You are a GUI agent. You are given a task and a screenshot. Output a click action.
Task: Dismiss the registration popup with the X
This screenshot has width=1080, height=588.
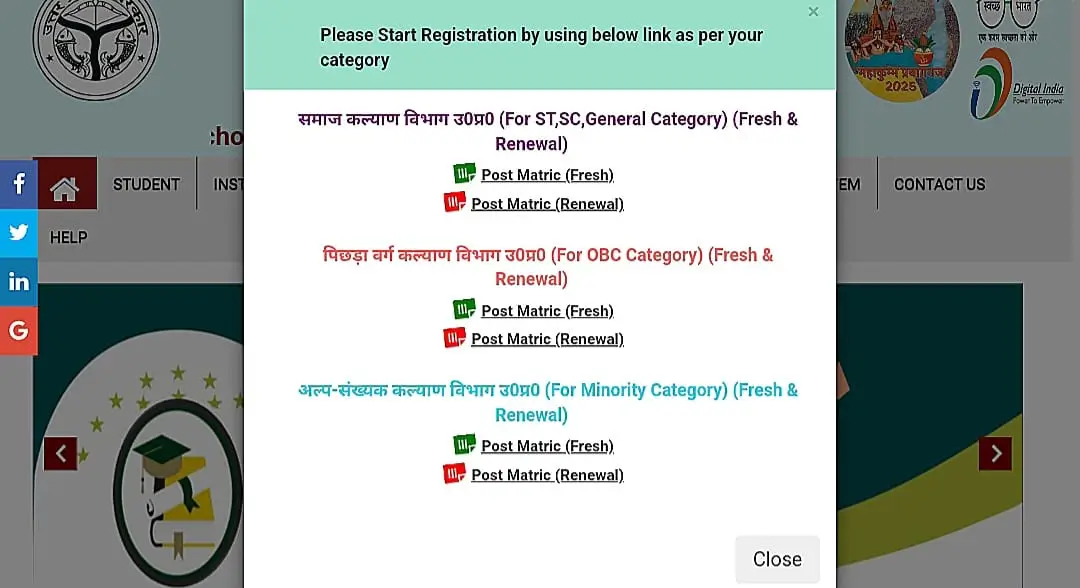click(x=813, y=12)
